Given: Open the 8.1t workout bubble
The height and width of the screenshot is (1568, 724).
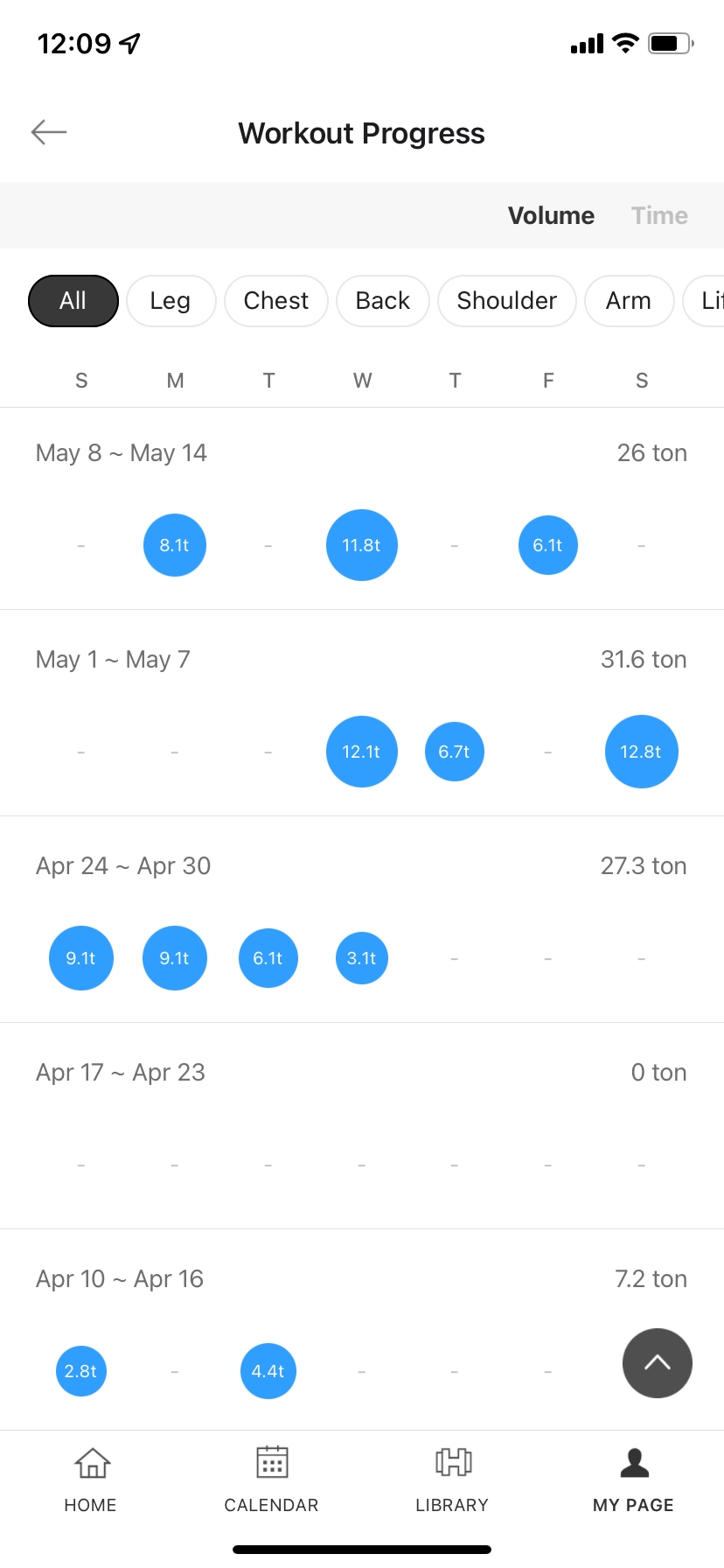Looking at the screenshot, I should click(175, 545).
